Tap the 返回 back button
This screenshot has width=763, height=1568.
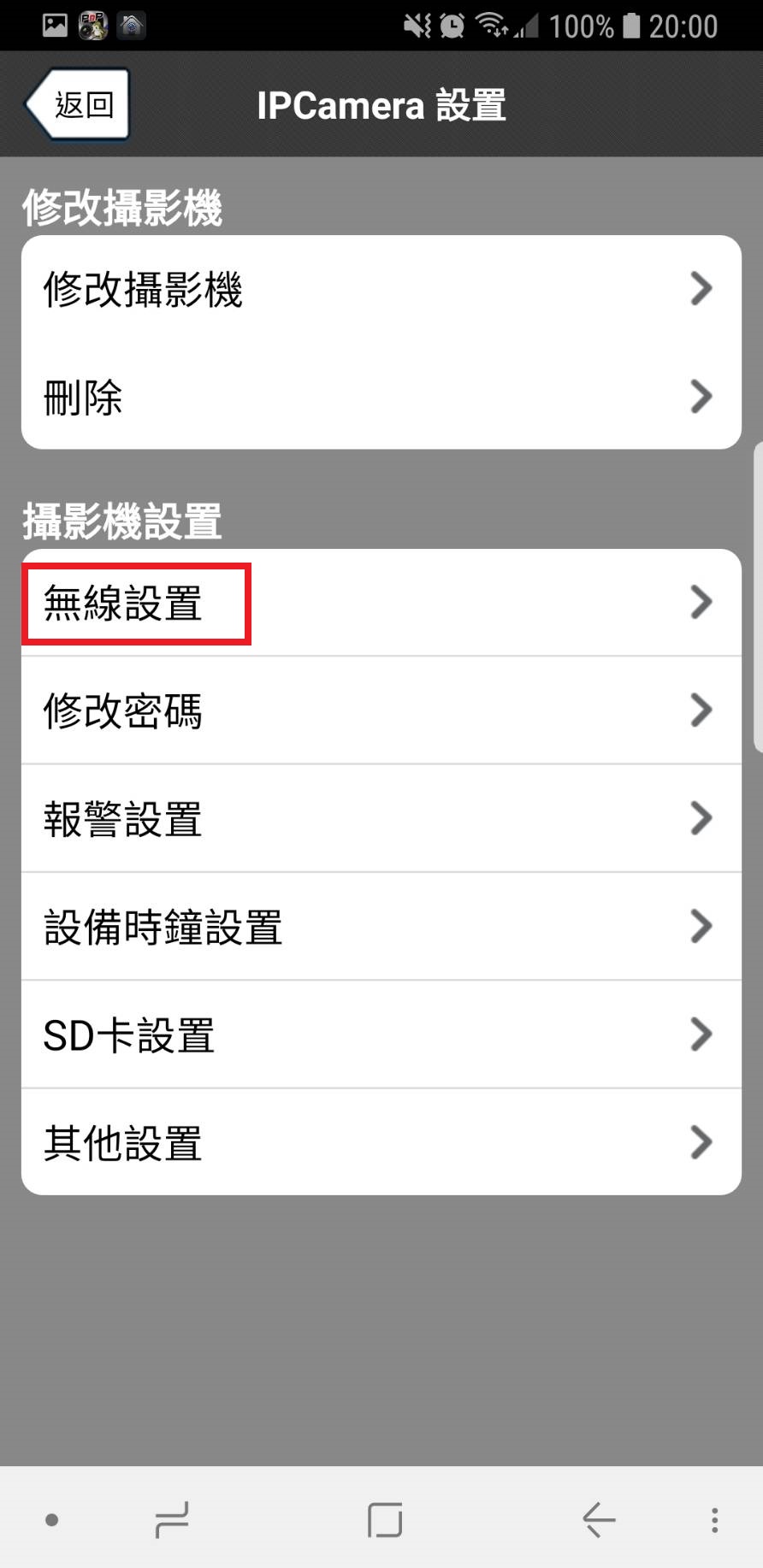tap(77, 104)
